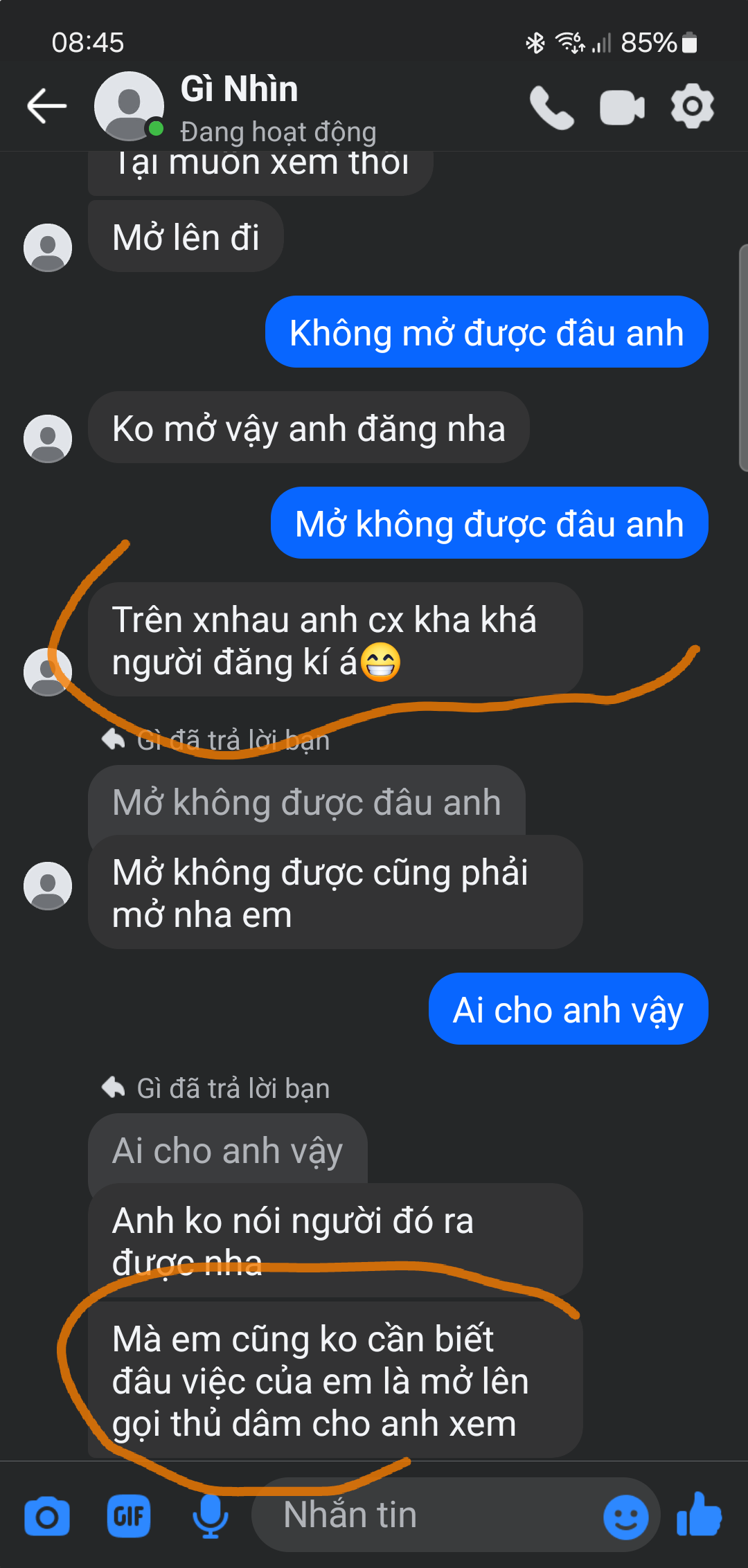This screenshot has width=748, height=1568.
Task: Jump to quoted message "Ai cho anh vậy"
Action: (228, 1151)
